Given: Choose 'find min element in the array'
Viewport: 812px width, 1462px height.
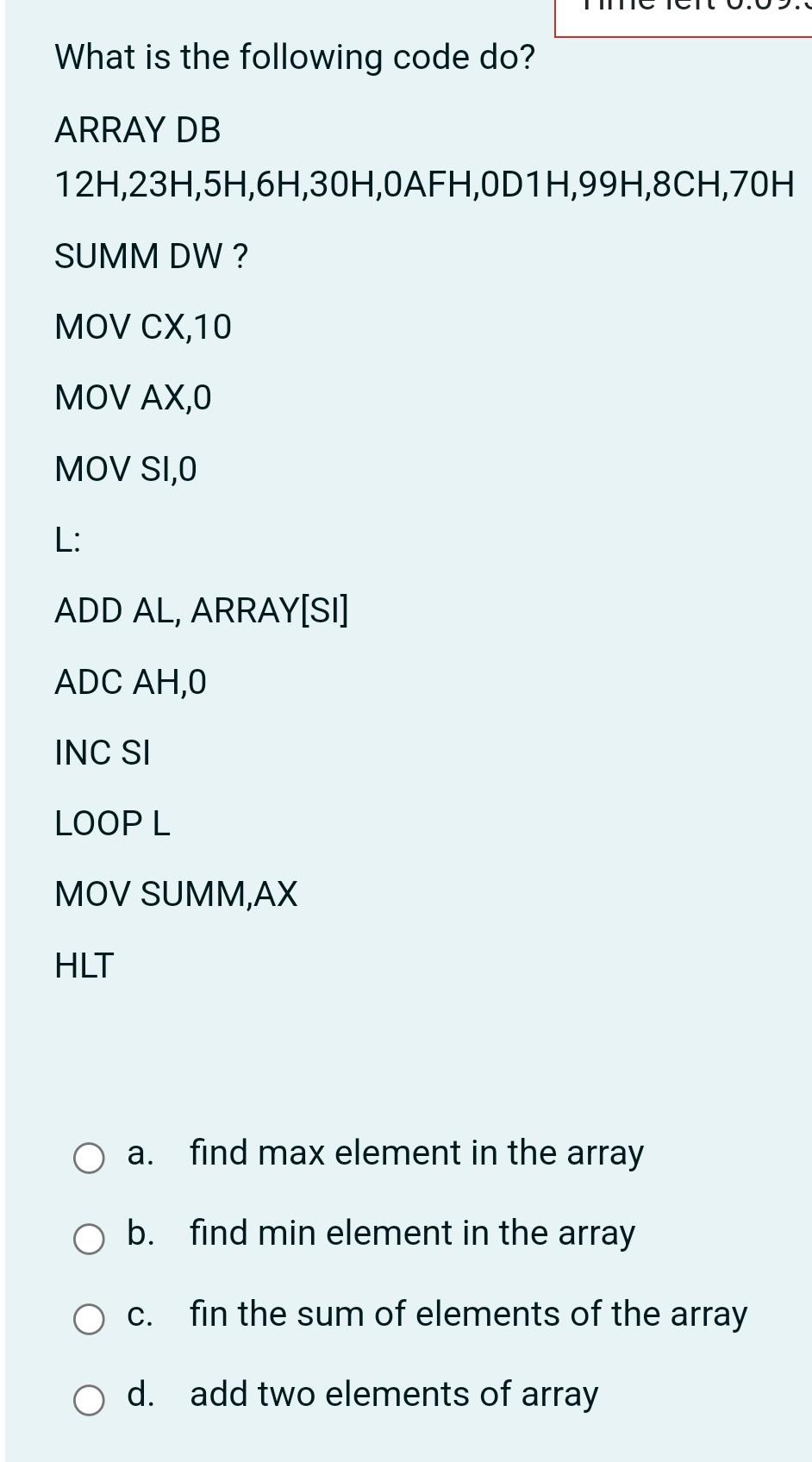Looking at the screenshot, I should 411,1234.
